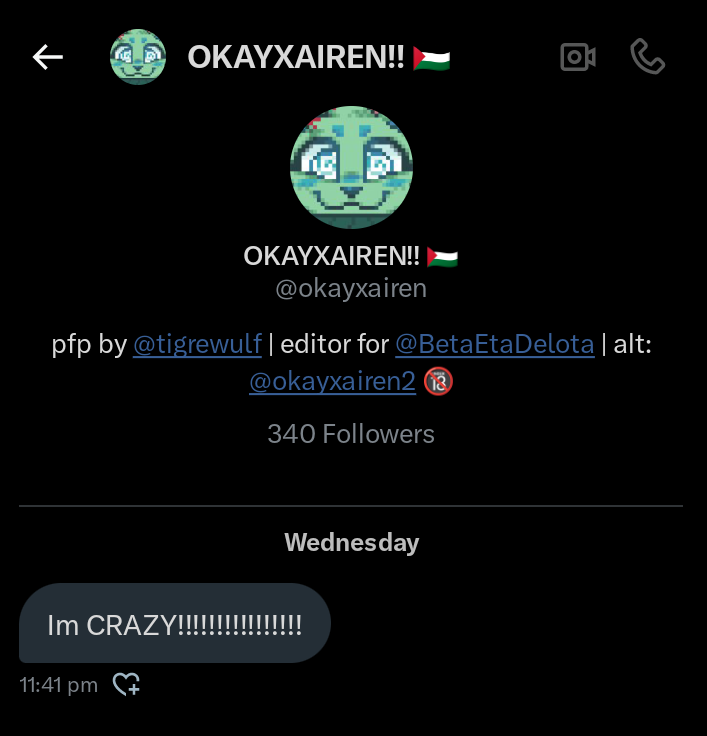Start a video call with OKAYXAIREN
Viewport: 707px width, 736px height.
click(578, 57)
